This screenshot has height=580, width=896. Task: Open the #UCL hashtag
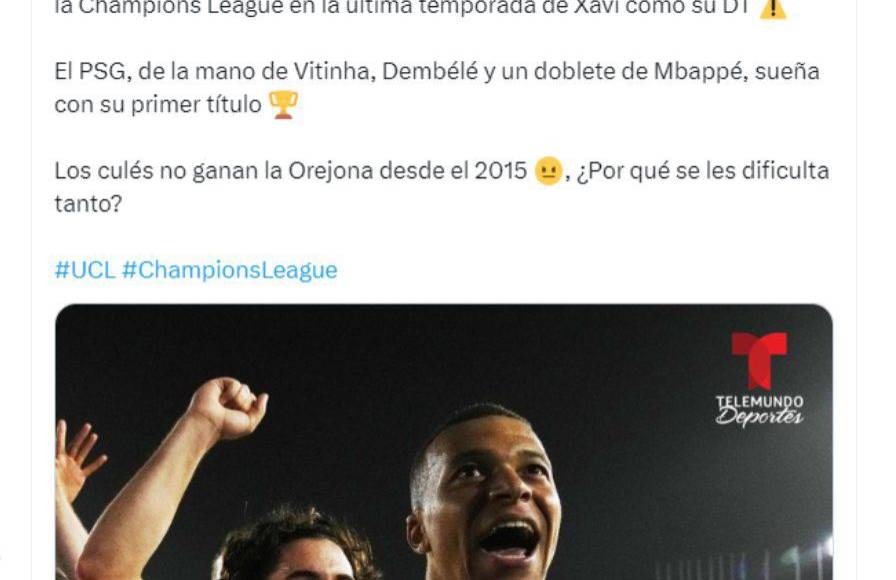(x=85, y=270)
